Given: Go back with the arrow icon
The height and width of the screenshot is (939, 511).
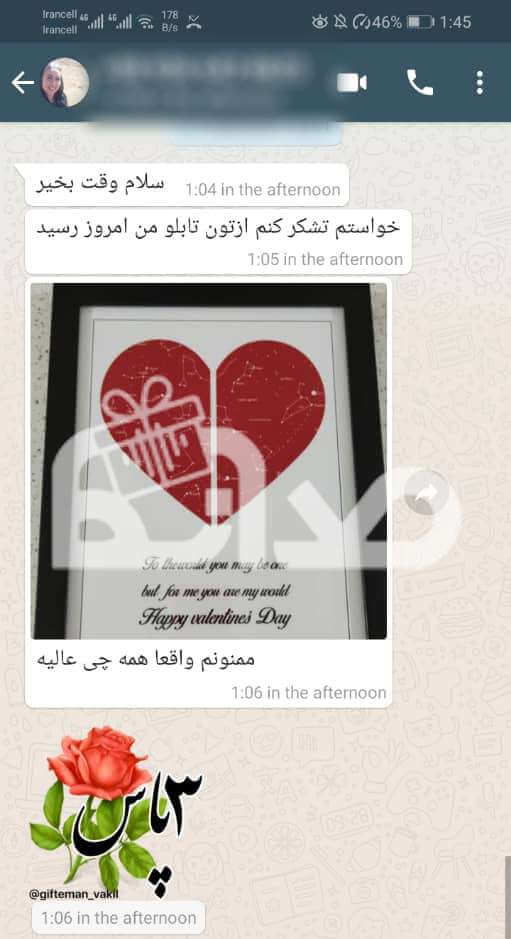Looking at the screenshot, I should 23,83.
